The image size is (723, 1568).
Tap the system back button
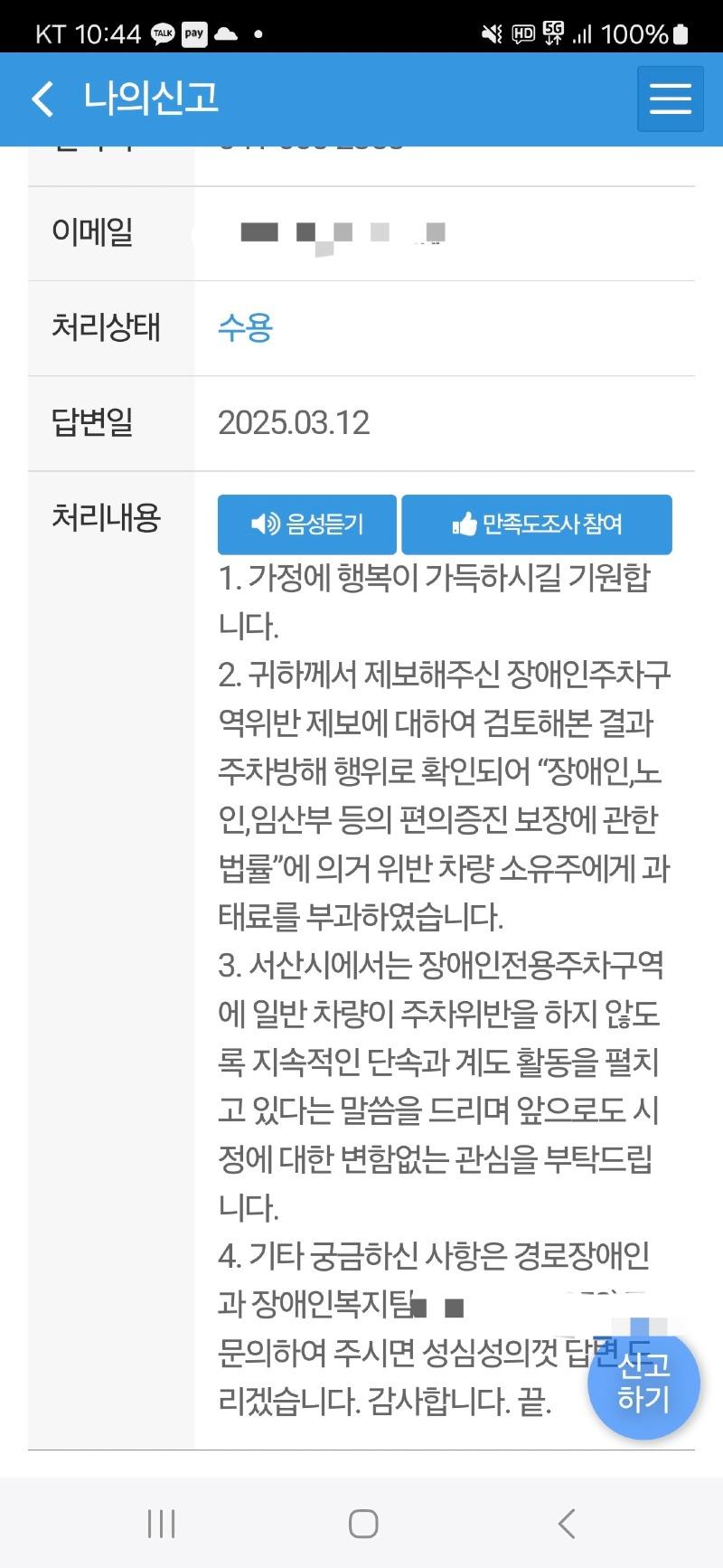pyautogui.click(x=567, y=1524)
